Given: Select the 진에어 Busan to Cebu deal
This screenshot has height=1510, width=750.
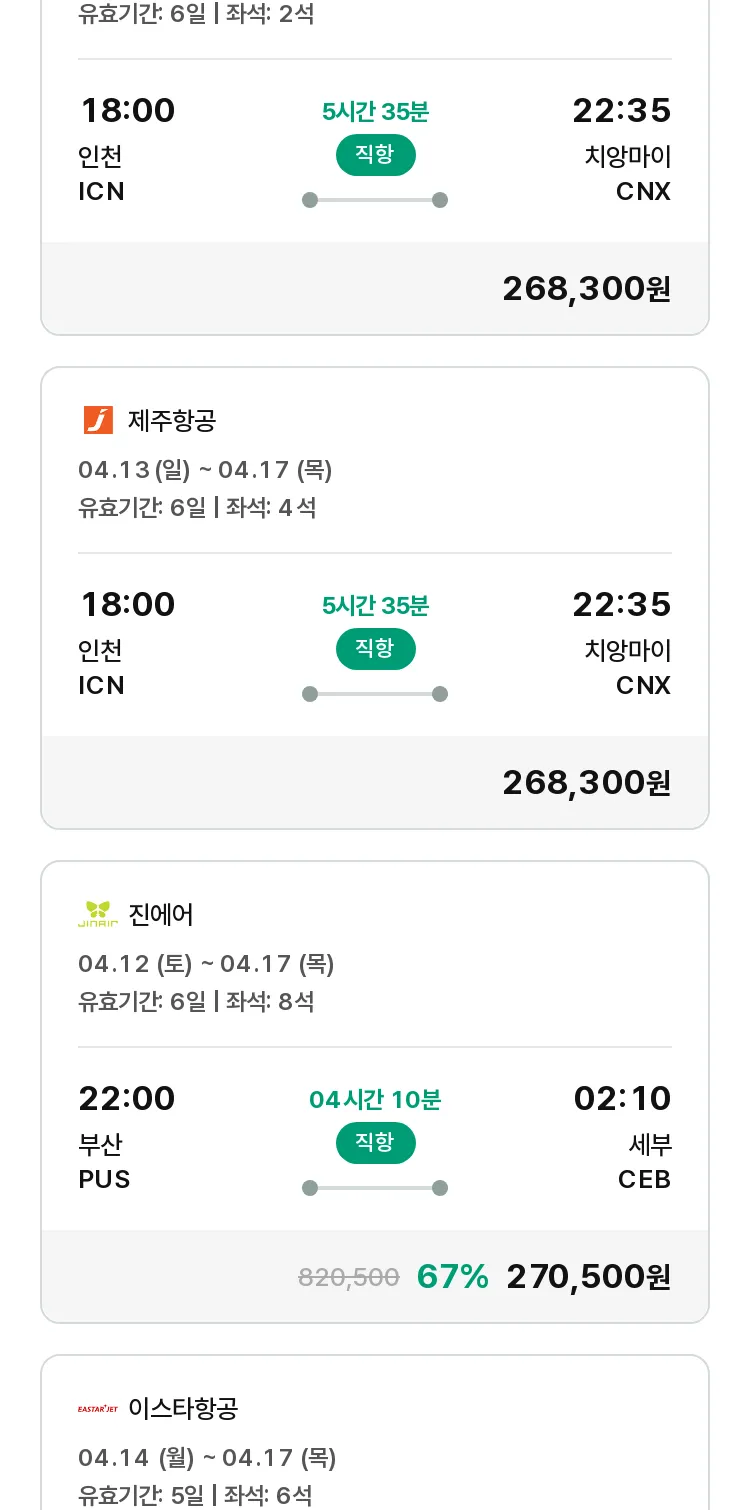Looking at the screenshot, I should coord(375,1092).
